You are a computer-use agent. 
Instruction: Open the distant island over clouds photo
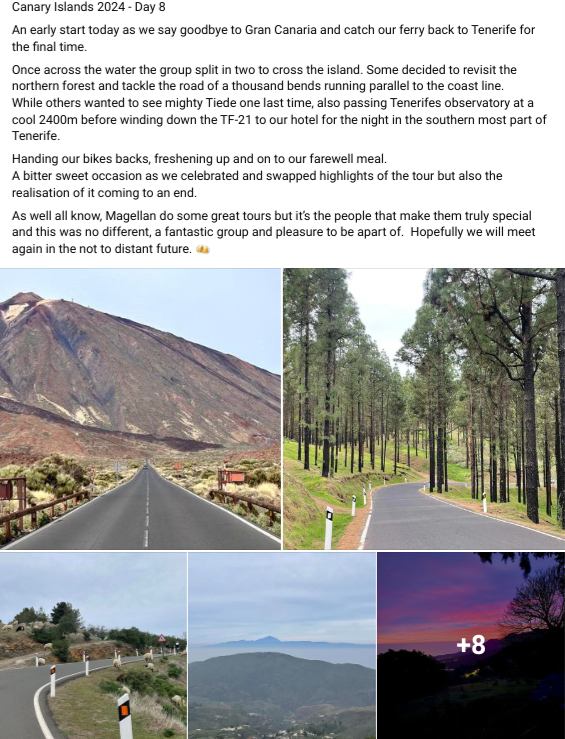tap(282, 646)
